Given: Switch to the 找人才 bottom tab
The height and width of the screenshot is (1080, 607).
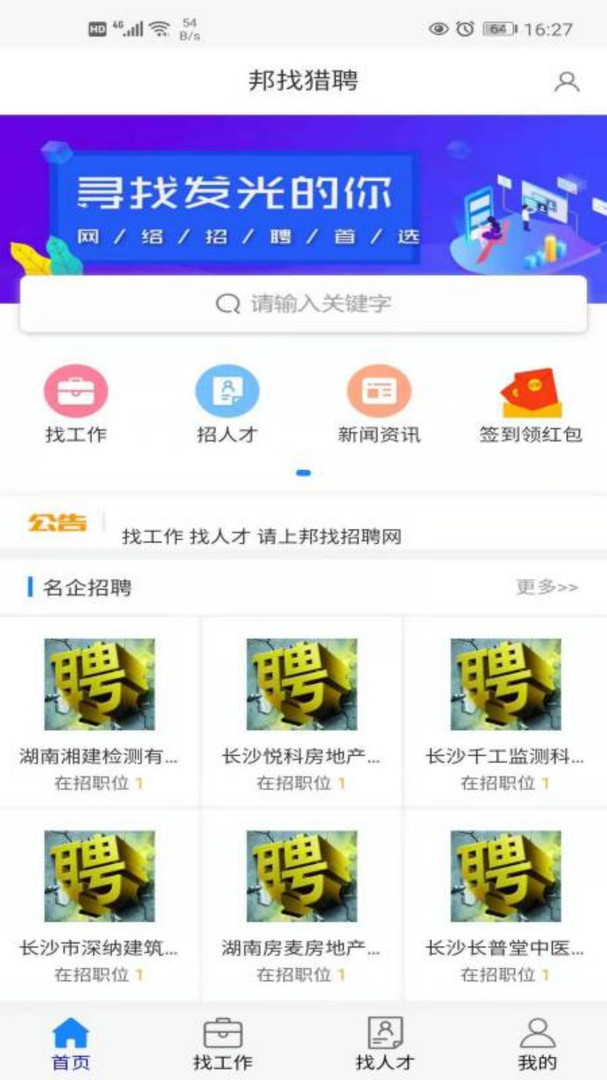Looking at the screenshot, I should [x=385, y=1043].
